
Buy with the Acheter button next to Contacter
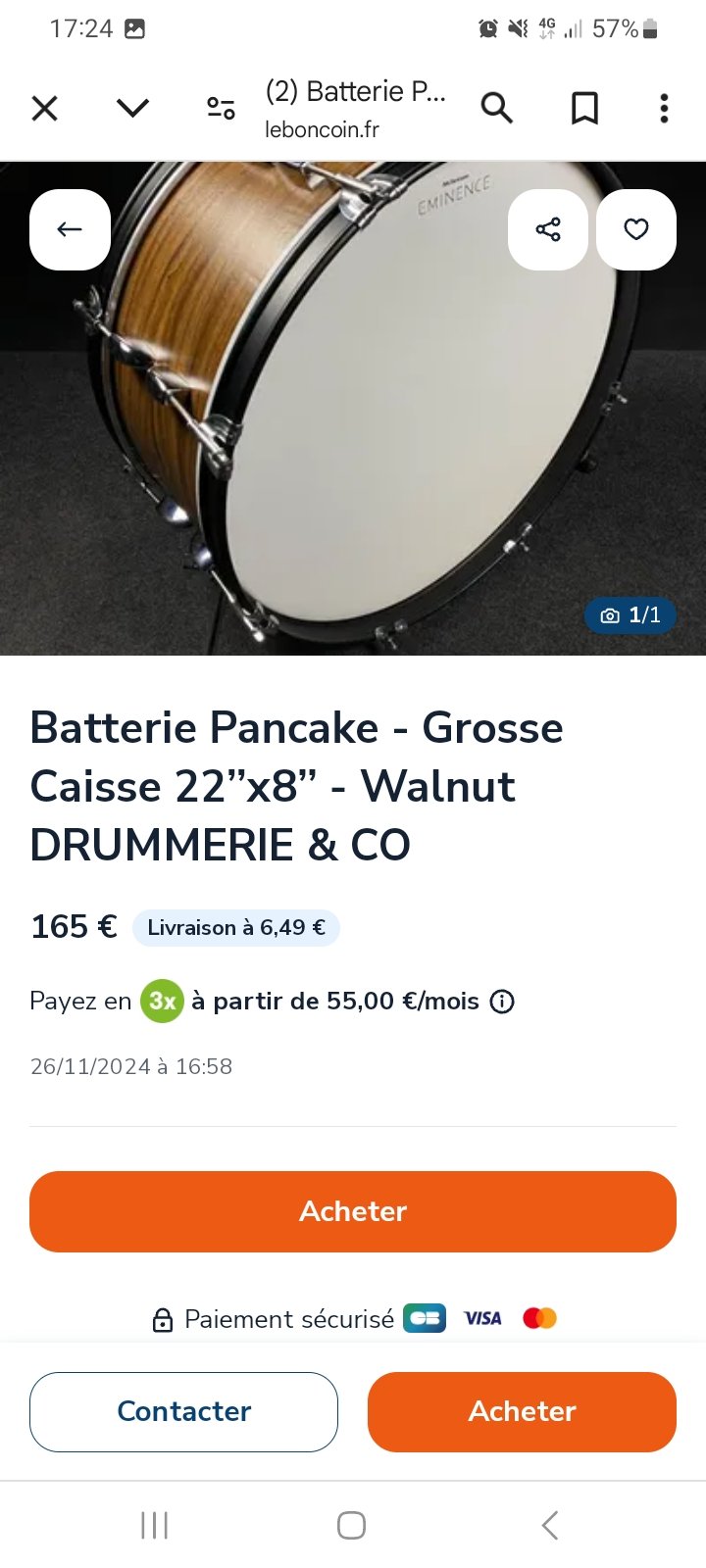tap(522, 1411)
